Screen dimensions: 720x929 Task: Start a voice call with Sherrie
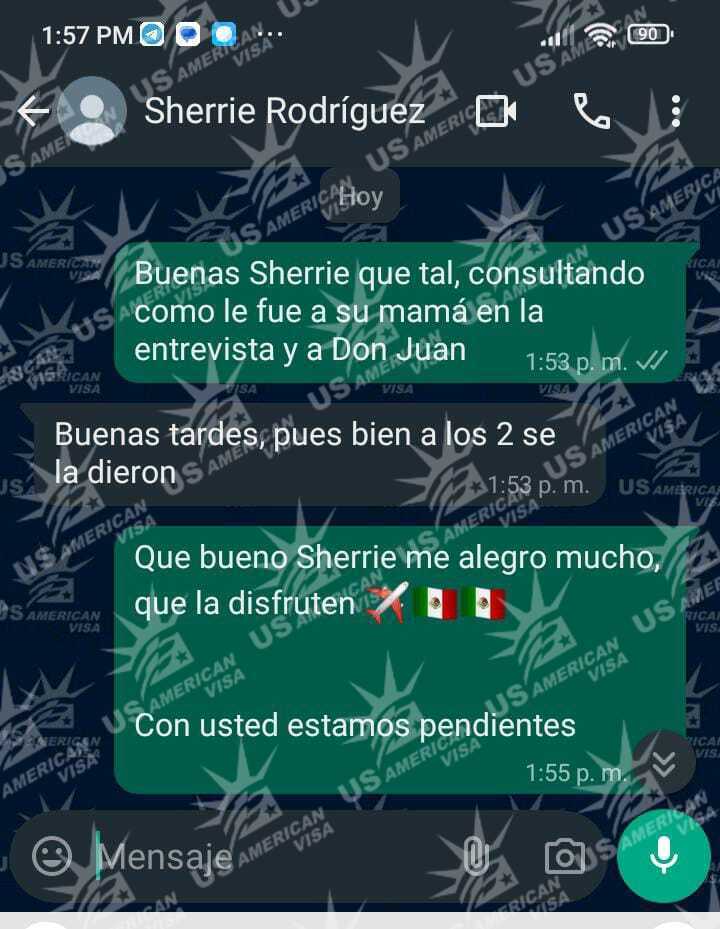point(591,111)
